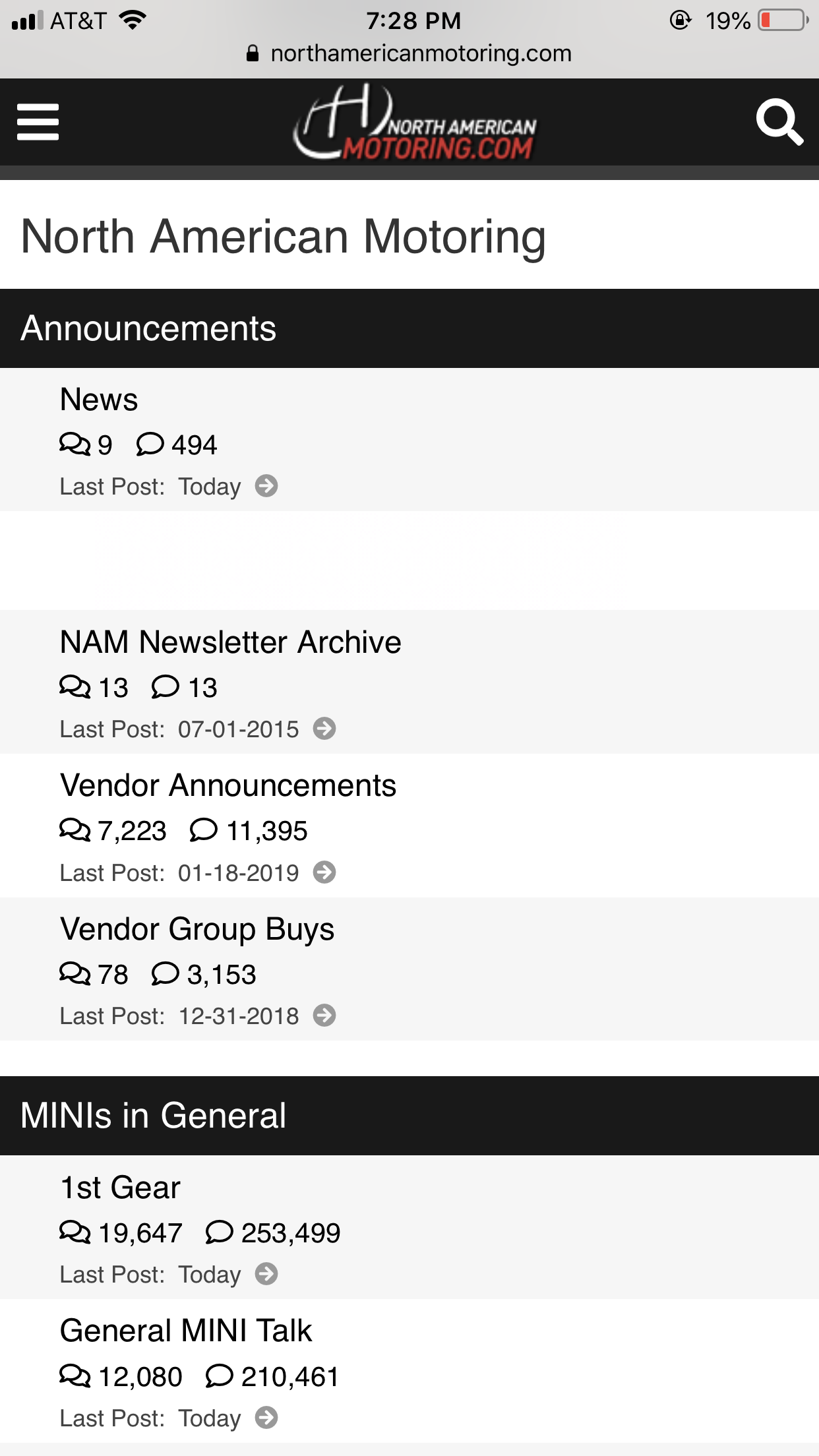Jump to last post dated 12-31-2018
Screen dimensions: 819x1456
(x=324, y=1016)
